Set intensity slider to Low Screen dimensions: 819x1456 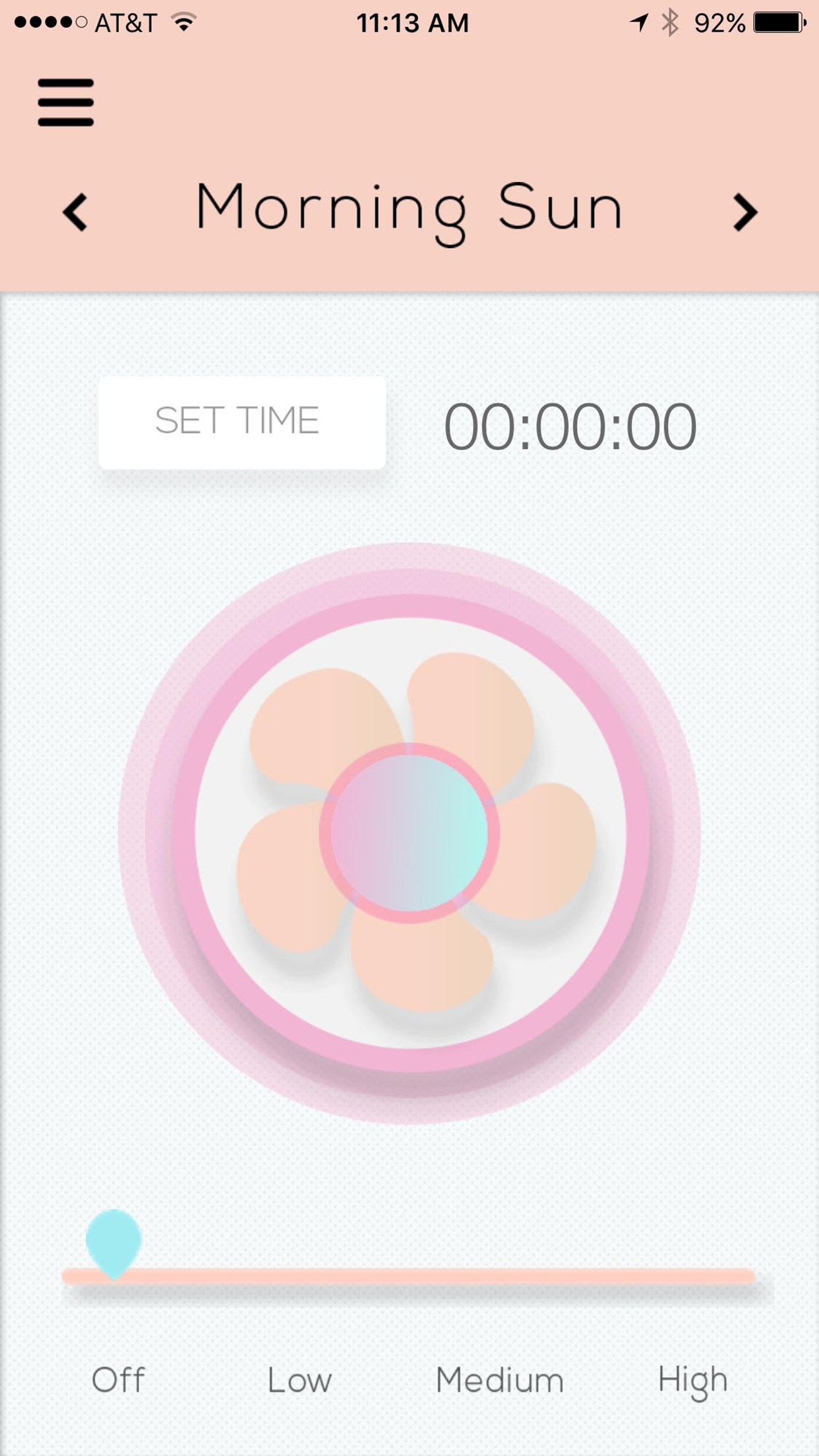tap(299, 1380)
